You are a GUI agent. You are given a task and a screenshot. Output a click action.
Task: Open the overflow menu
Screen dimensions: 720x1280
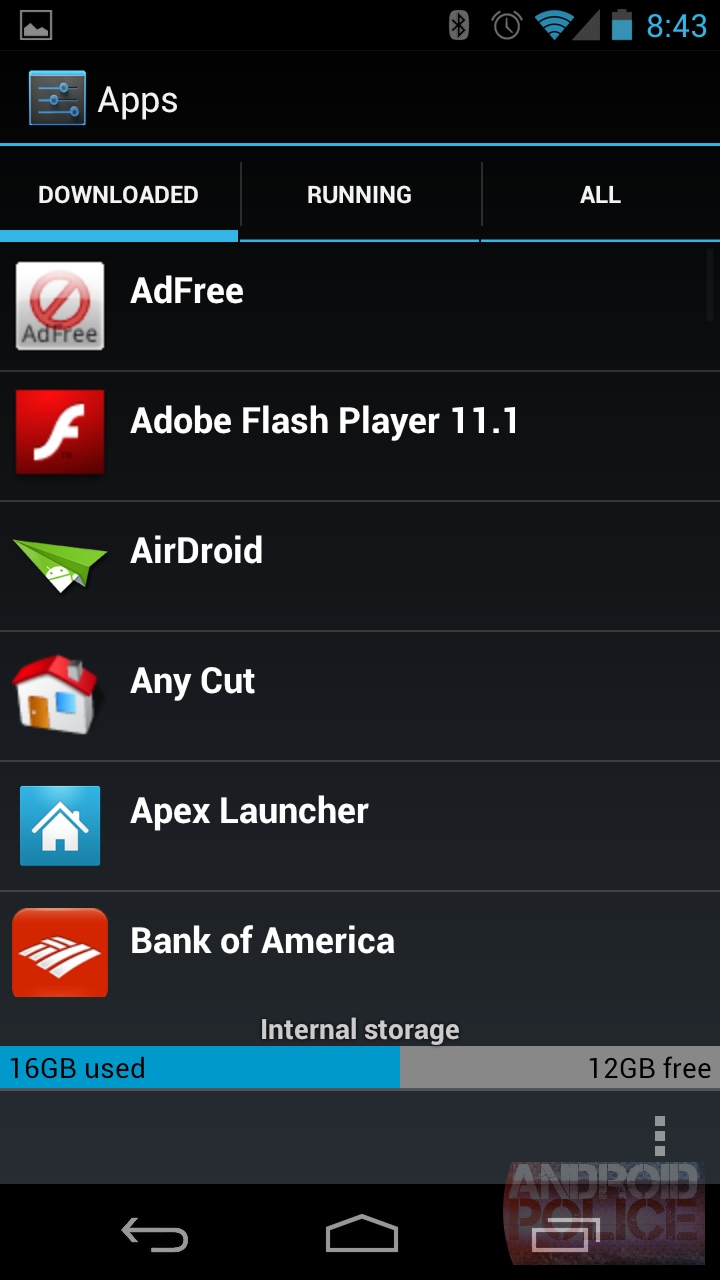[659, 1136]
